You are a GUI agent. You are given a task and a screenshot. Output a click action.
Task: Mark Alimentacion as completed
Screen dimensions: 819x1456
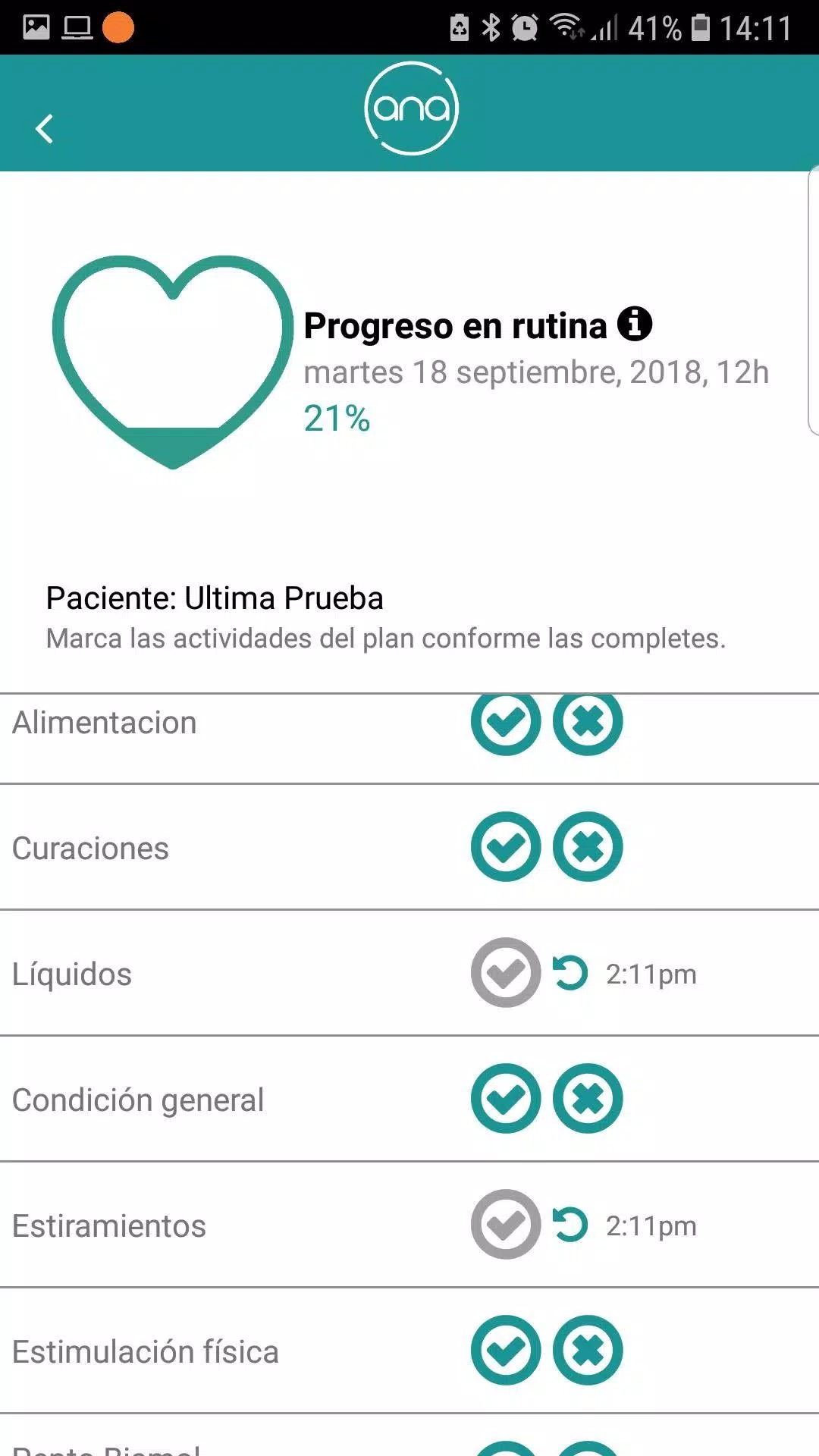coord(506,724)
